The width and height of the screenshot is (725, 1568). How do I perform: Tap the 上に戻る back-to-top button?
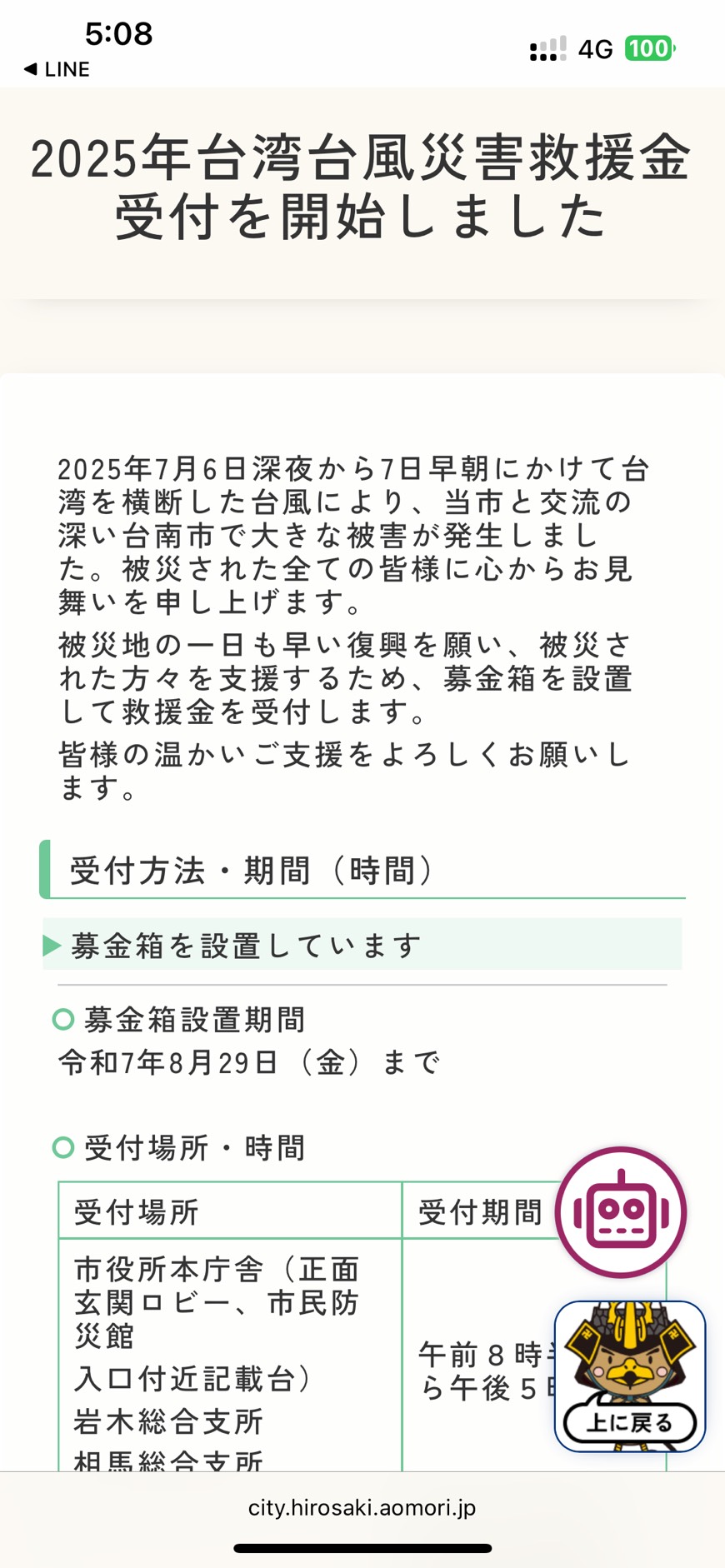pyautogui.click(x=630, y=1376)
